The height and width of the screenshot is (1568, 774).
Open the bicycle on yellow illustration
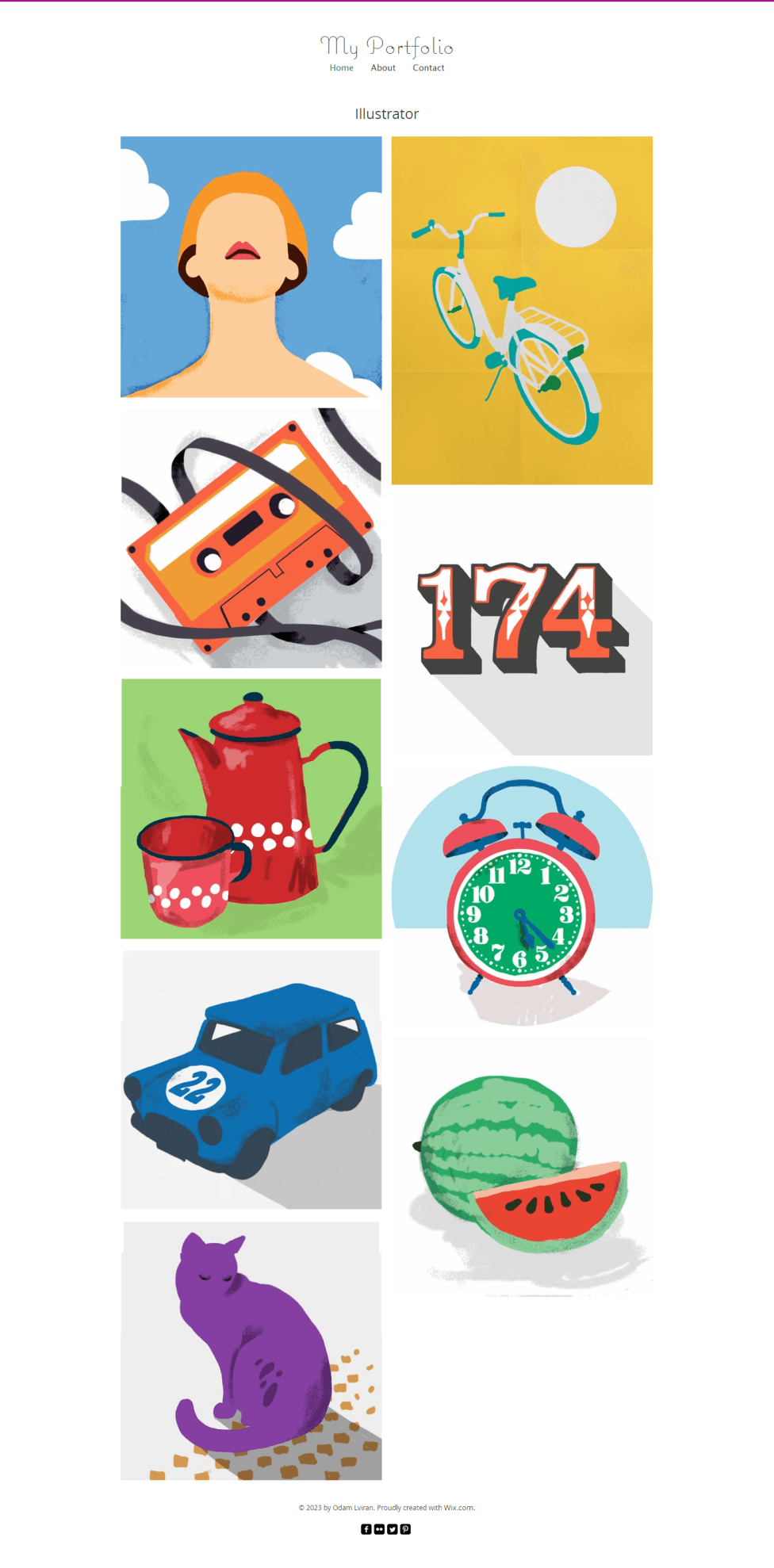coord(522,310)
